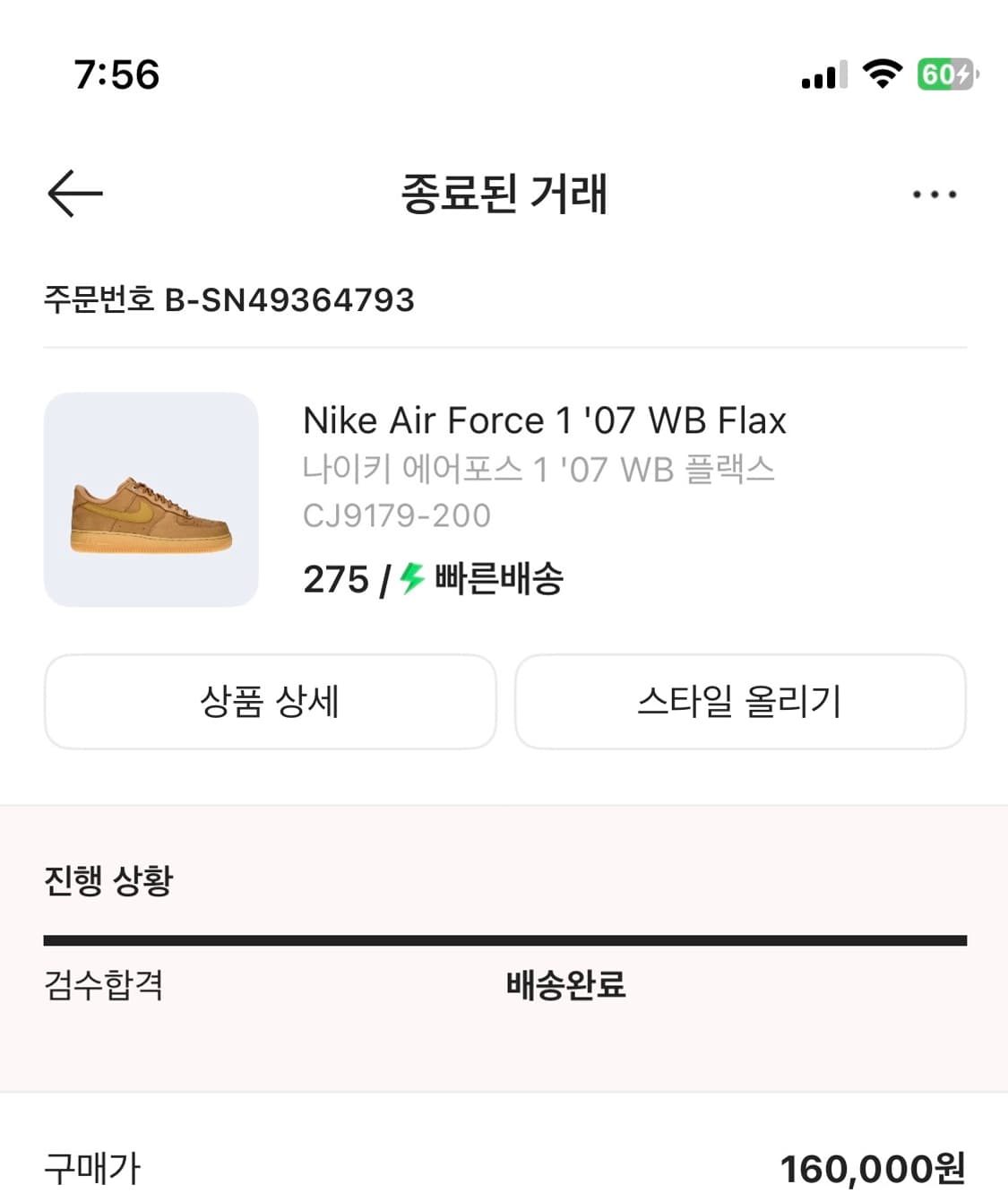Open 상품 상세 product details

click(x=270, y=703)
